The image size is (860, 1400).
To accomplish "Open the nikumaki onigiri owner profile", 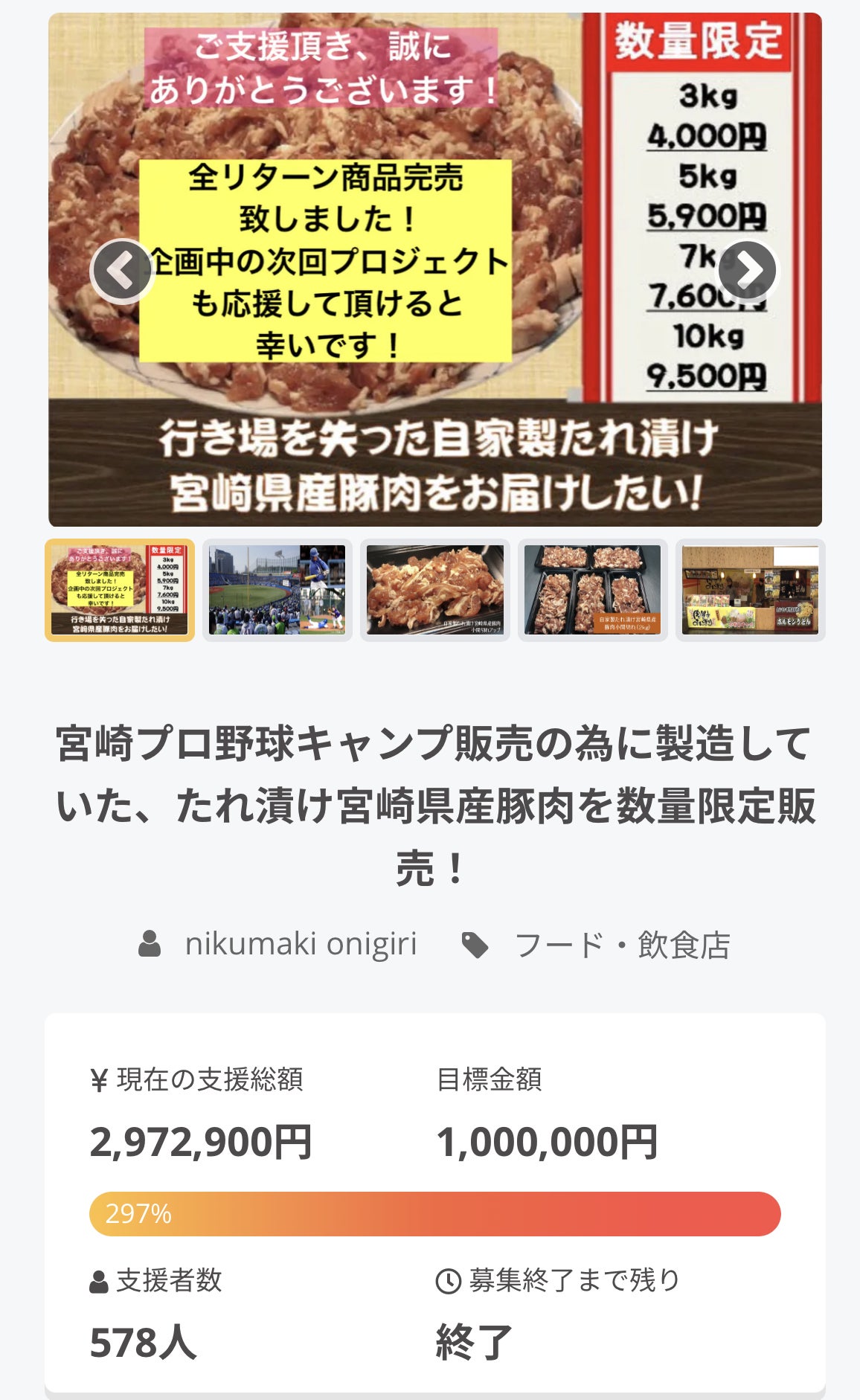I will coord(301,944).
